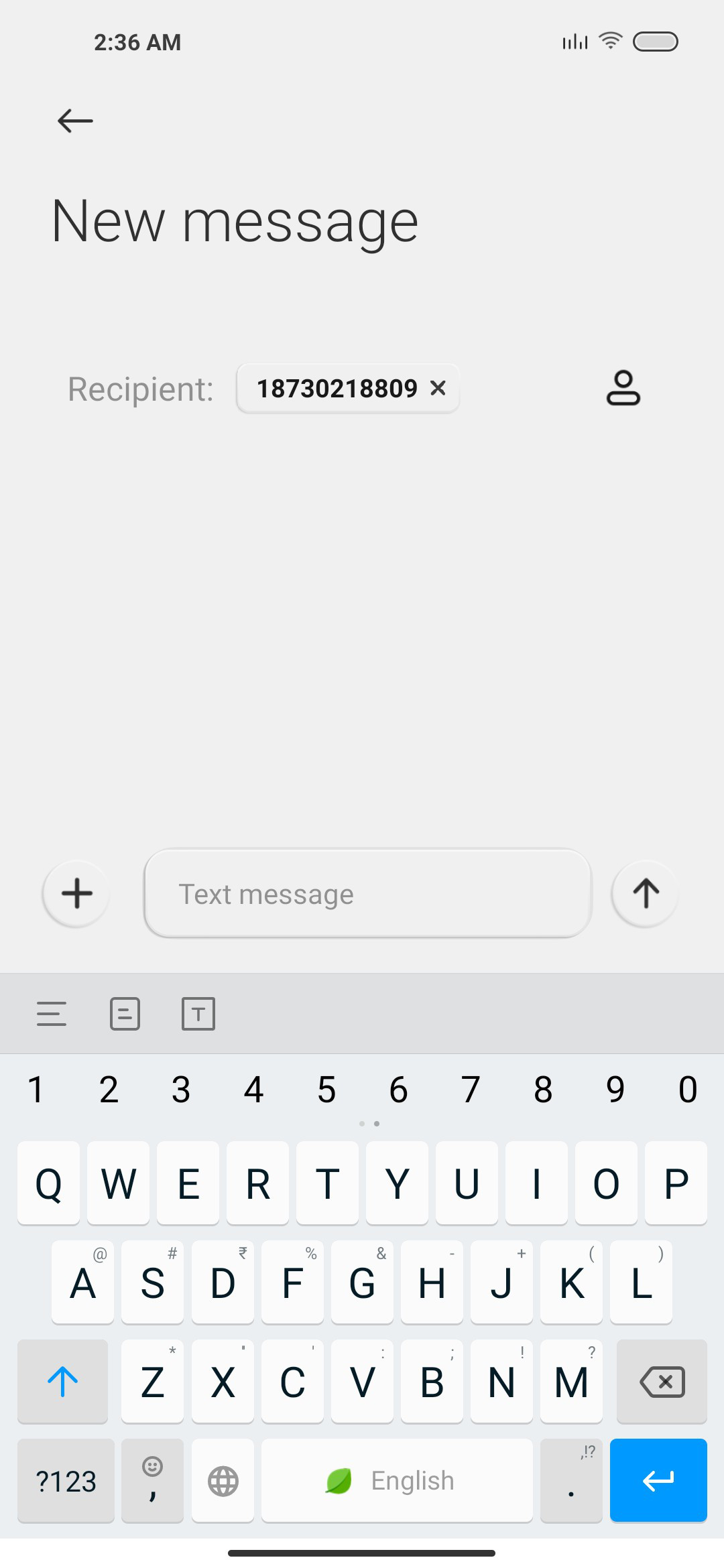Screen dimensions: 724x1568
Task: Open the emoji key
Action: (152, 1480)
